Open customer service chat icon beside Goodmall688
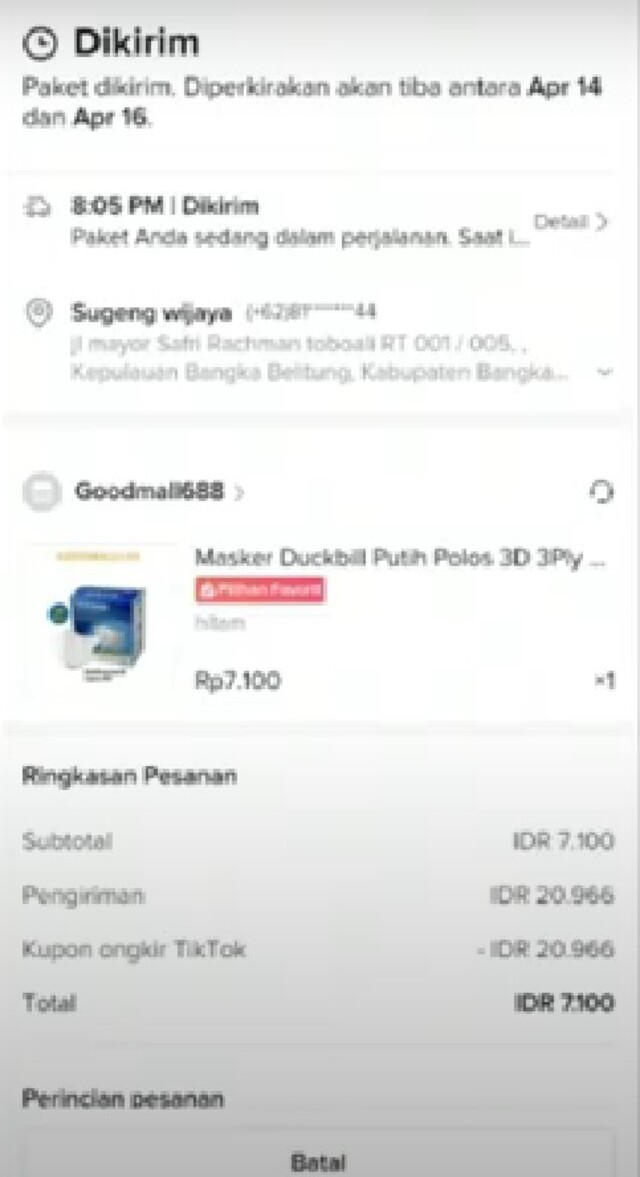Screen dimensions: 640x1177 [x=601, y=492]
